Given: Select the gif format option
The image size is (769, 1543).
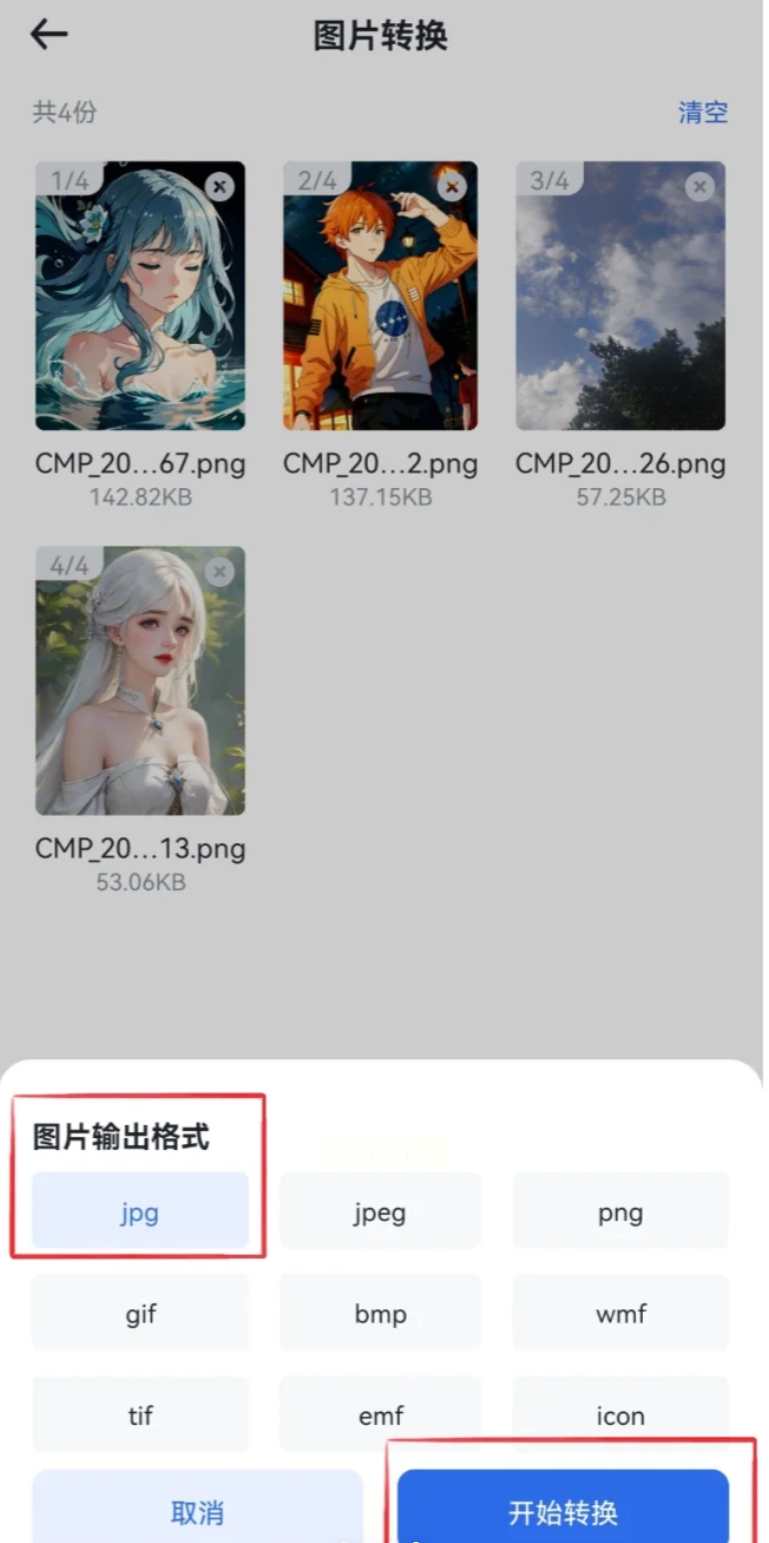Looking at the screenshot, I should click(x=140, y=1313).
